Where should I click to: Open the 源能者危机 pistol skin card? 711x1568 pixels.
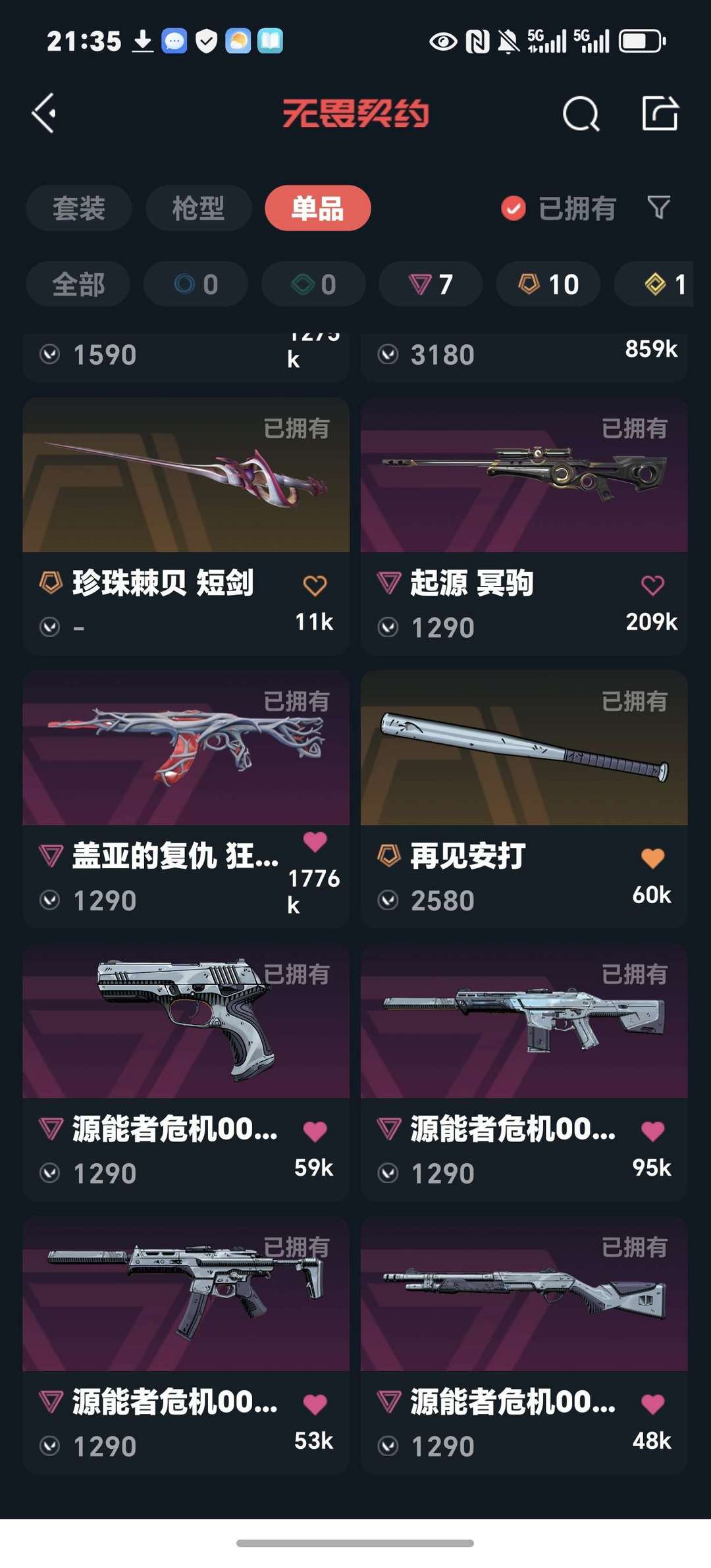click(x=186, y=1072)
